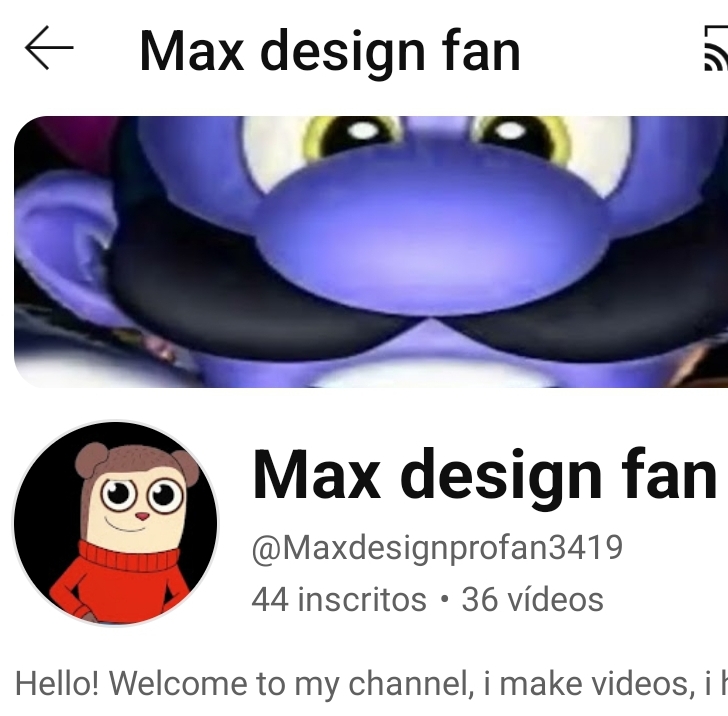Go back using the arrow icon
This screenshot has height=716, width=728.
[x=49, y=48]
